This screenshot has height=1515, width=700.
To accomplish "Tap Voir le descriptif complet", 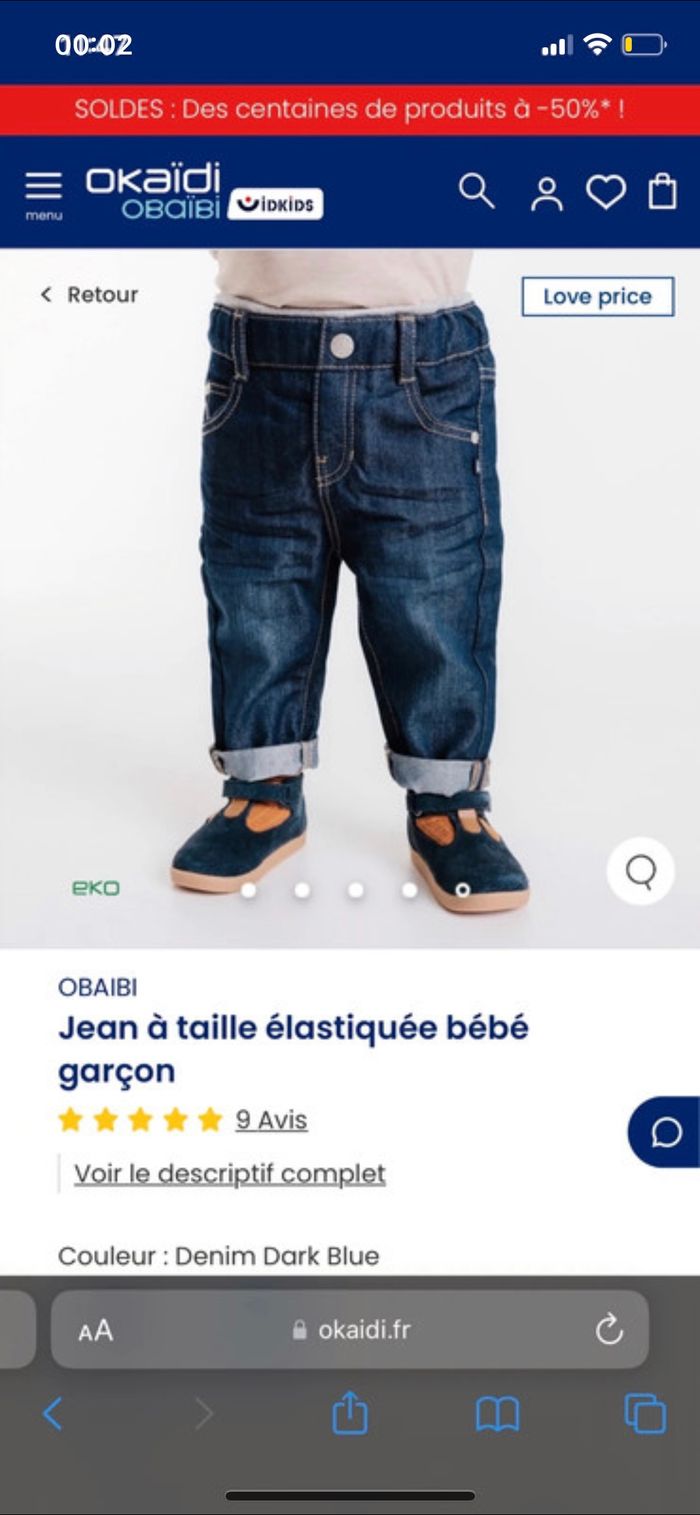I will click(230, 1173).
